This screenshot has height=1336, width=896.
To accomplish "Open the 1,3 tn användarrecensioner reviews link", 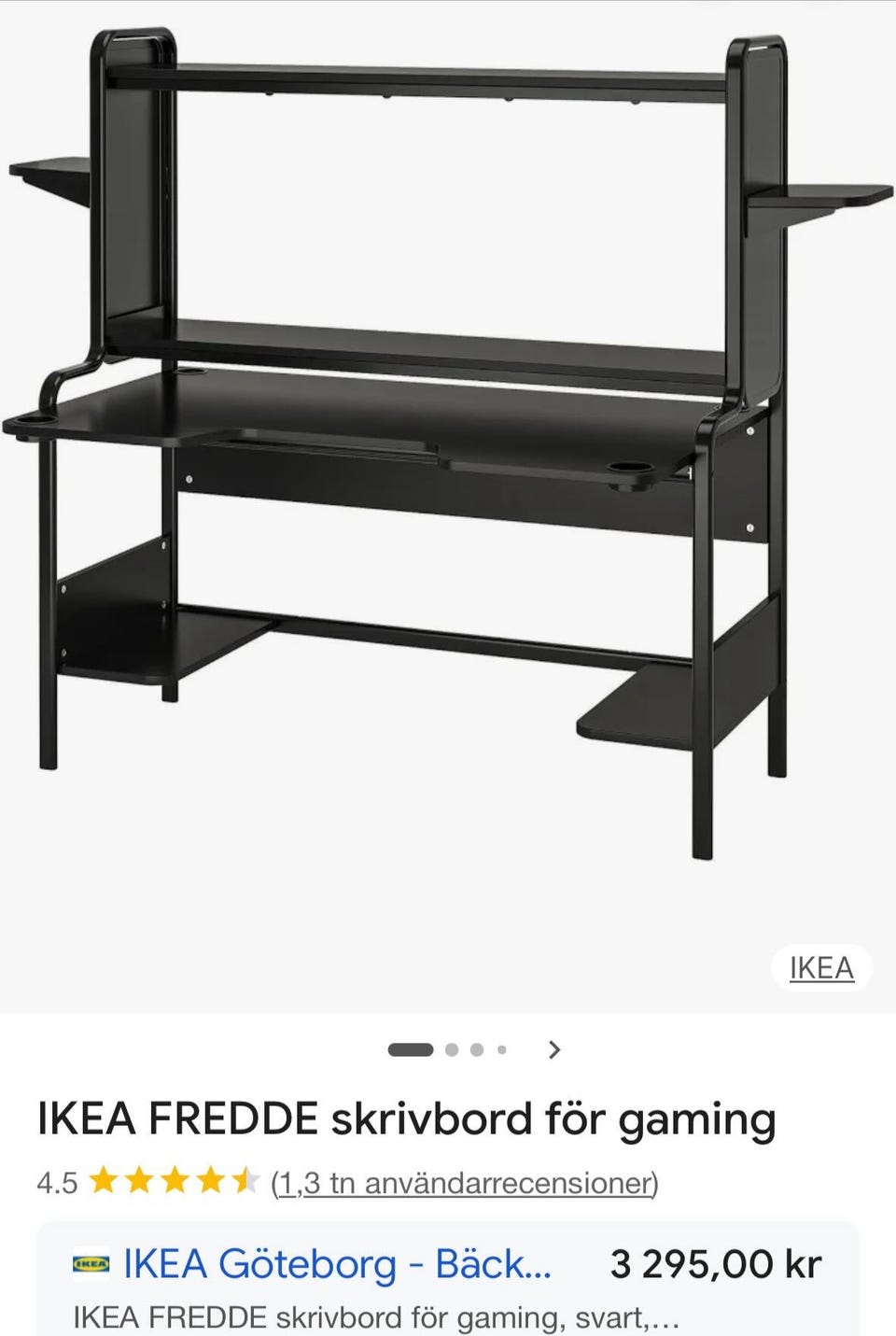I will pos(465,1183).
